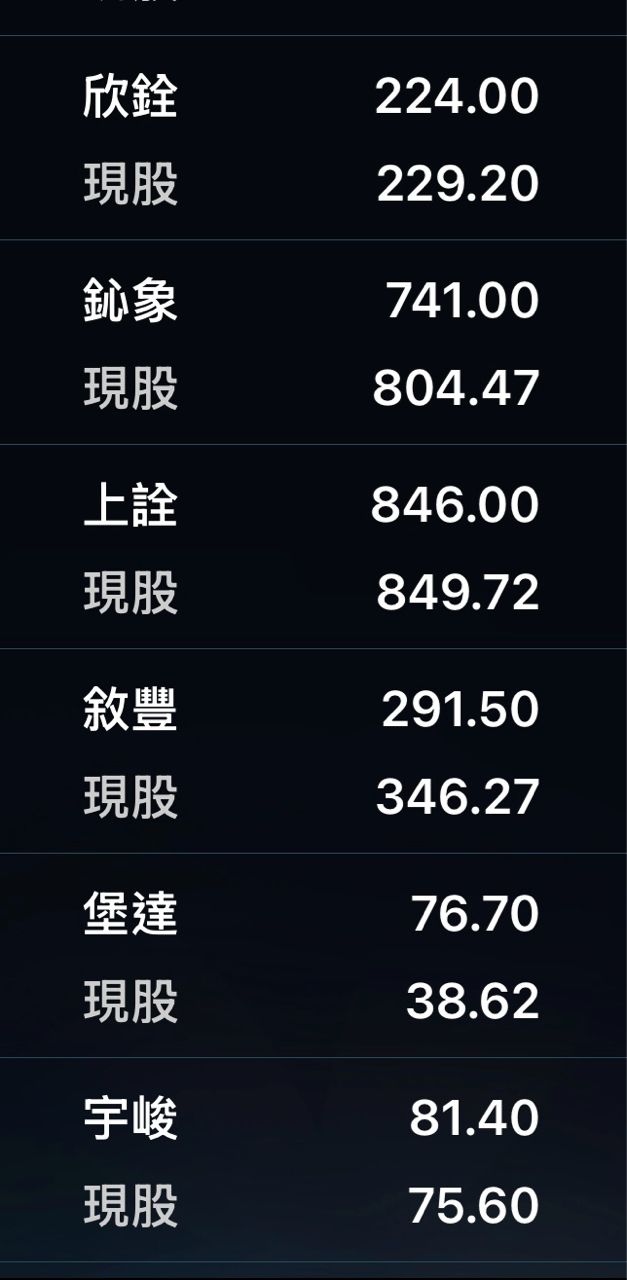Tap the 宇峻 holding row
This screenshot has height=1280, width=627.
click(x=313, y=1159)
